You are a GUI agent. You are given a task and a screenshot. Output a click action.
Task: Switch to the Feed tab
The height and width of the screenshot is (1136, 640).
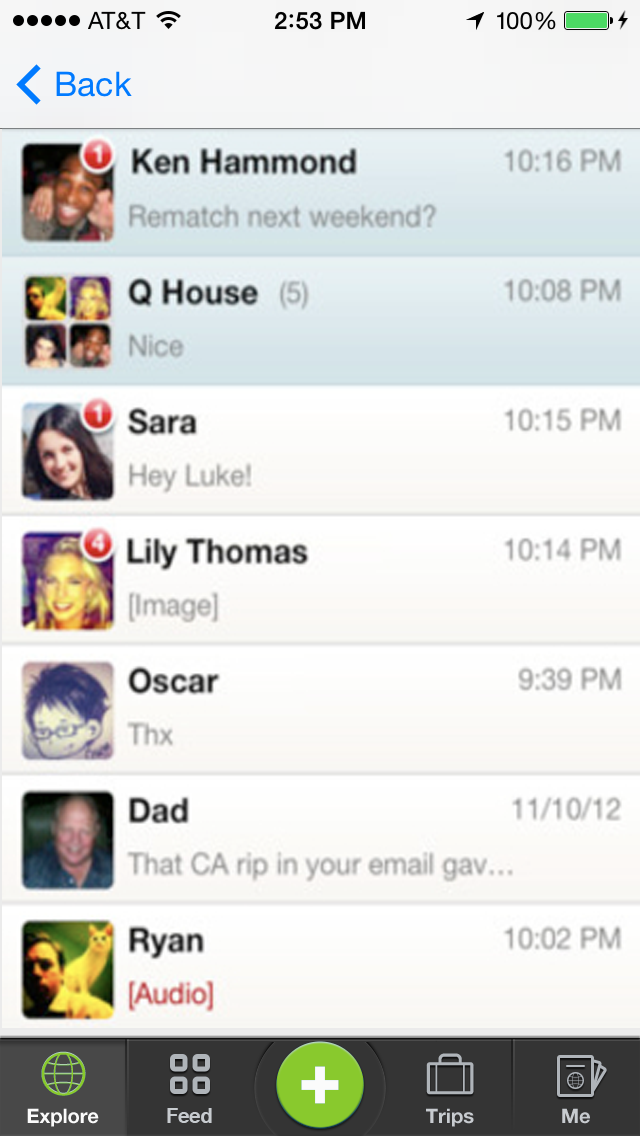[189, 1087]
